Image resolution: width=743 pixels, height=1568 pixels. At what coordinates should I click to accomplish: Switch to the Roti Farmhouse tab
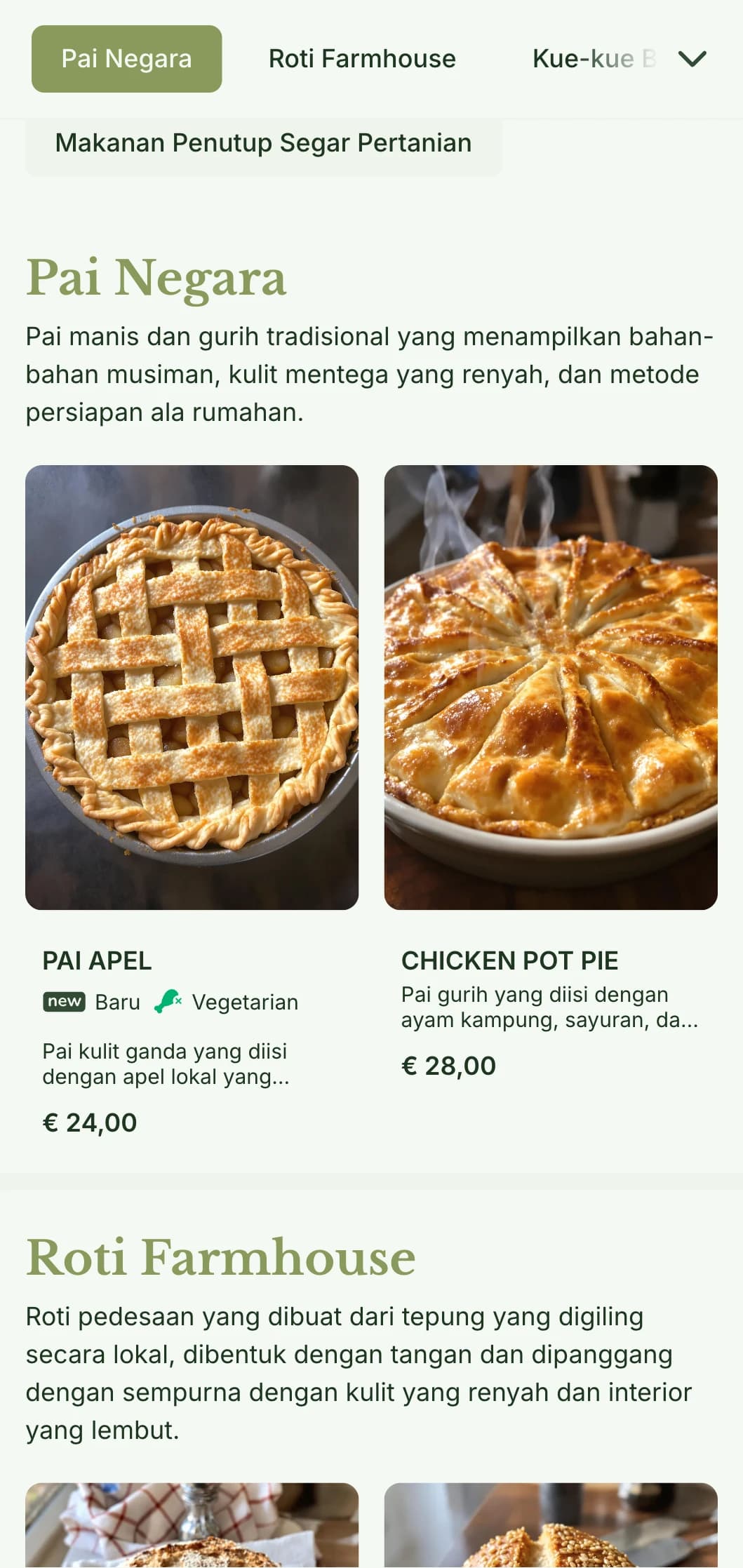361,59
